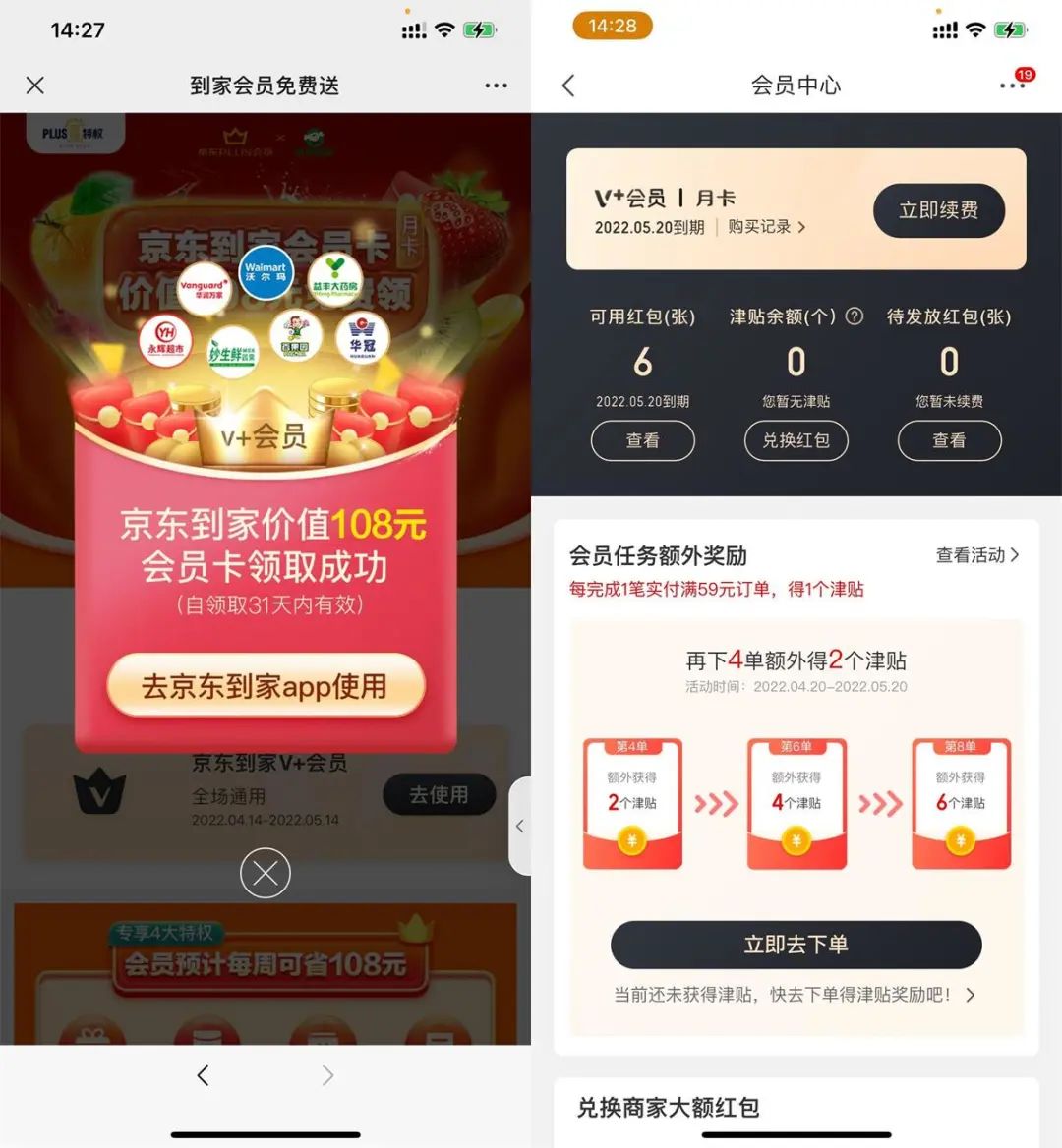
Task: Open 购买记录 purchase history
Action: (766, 227)
